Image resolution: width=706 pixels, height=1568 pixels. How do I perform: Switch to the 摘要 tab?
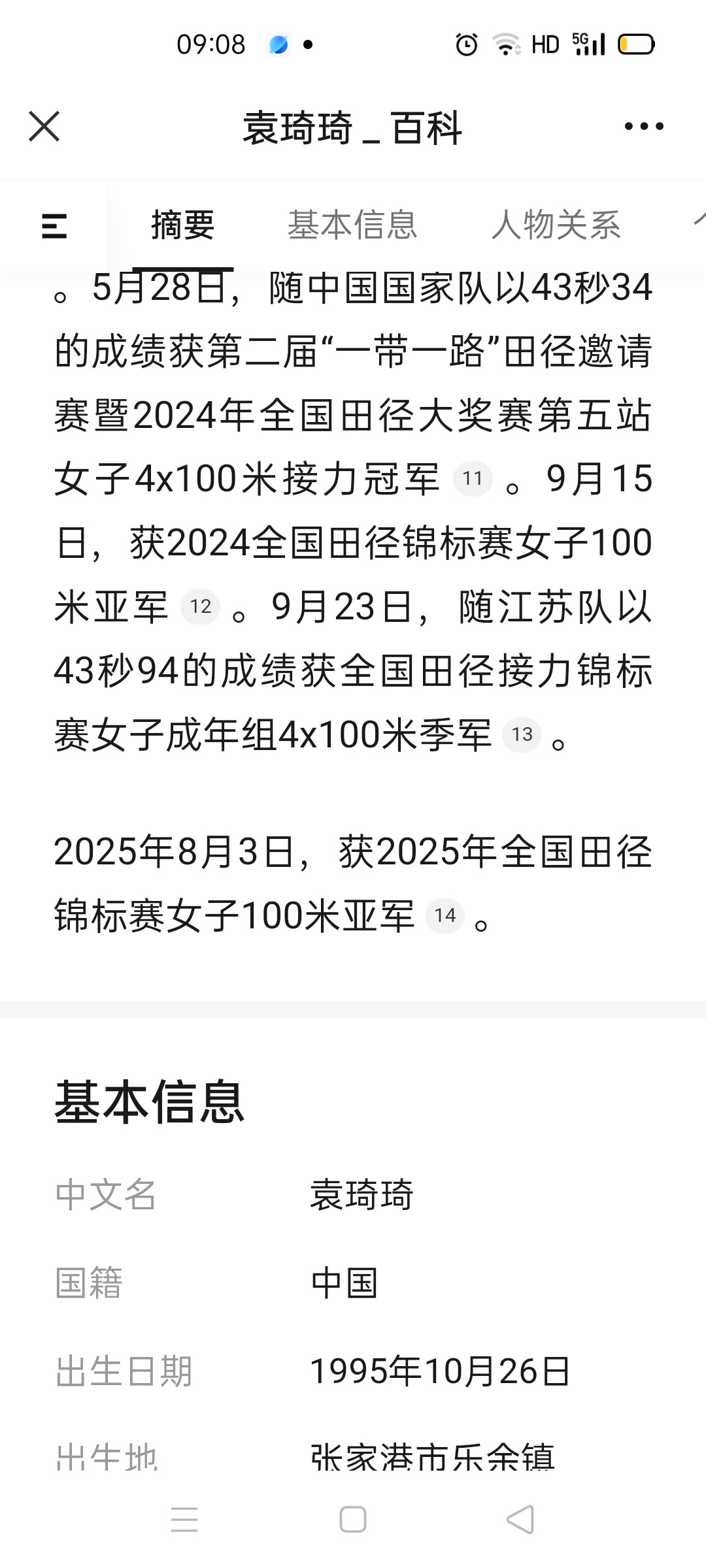pyautogui.click(x=183, y=225)
